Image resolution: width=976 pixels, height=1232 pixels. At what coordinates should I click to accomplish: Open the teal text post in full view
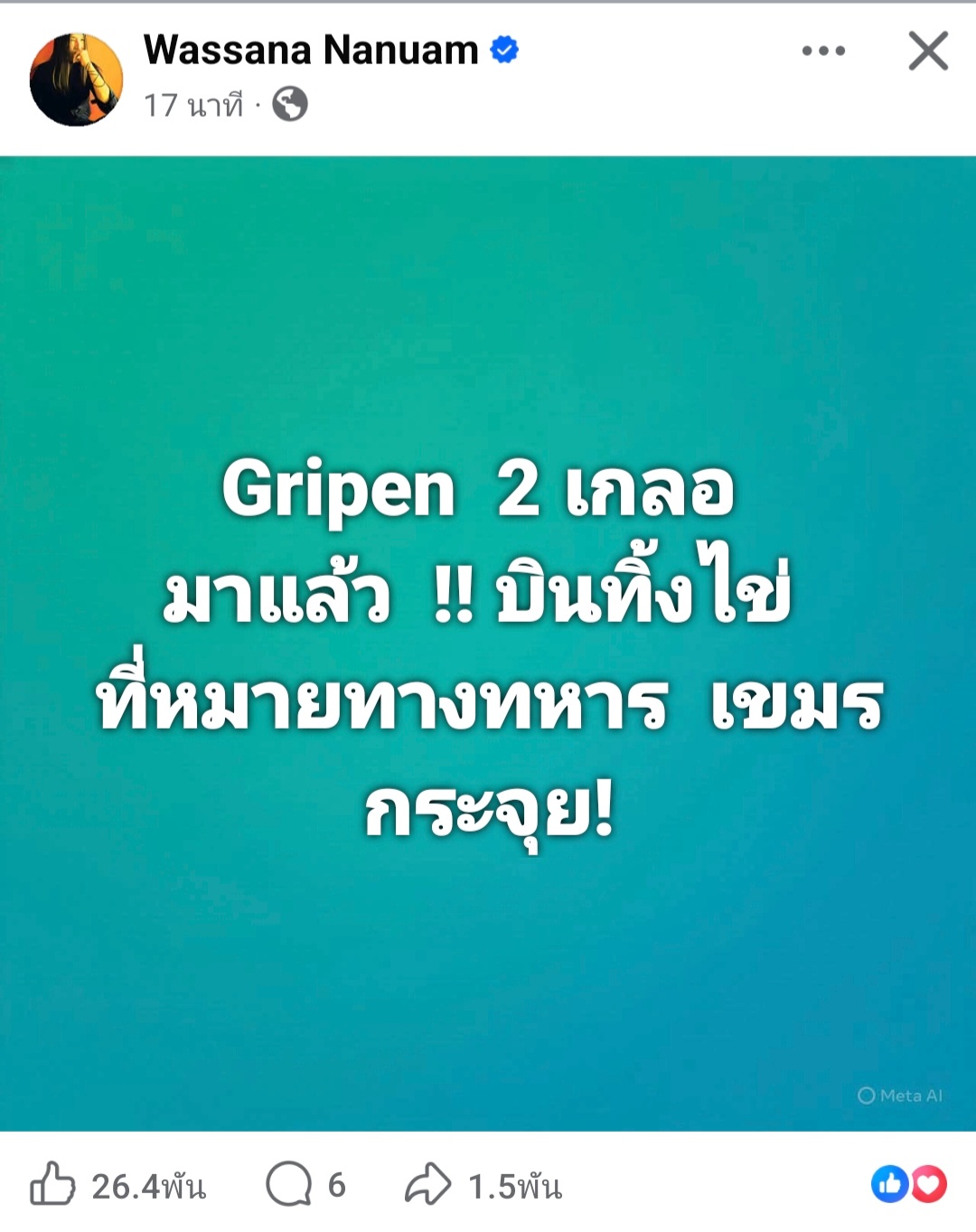click(488, 642)
